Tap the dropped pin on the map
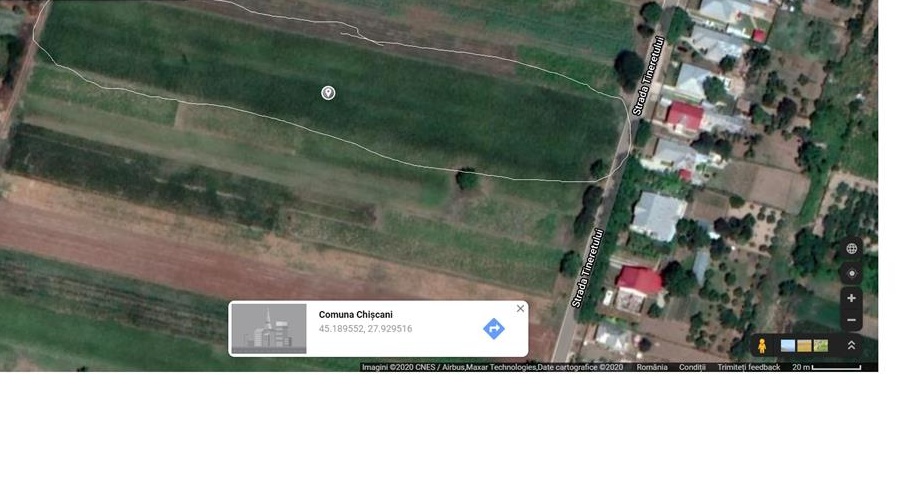Screen dimensions: 900x478 click(x=328, y=93)
